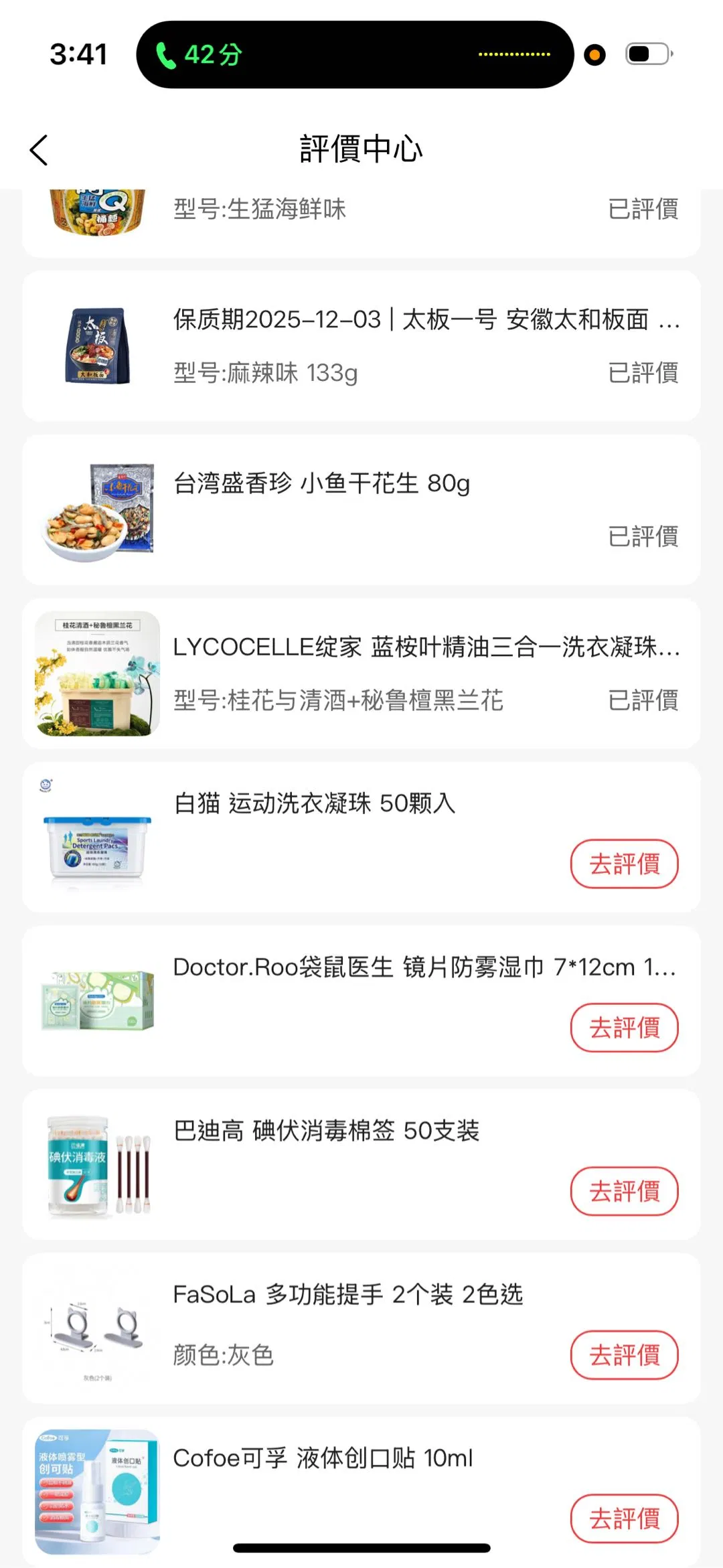The height and width of the screenshot is (1568, 723).
Task: Return to the ongoing call pill
Action: (x=355, y=55)
